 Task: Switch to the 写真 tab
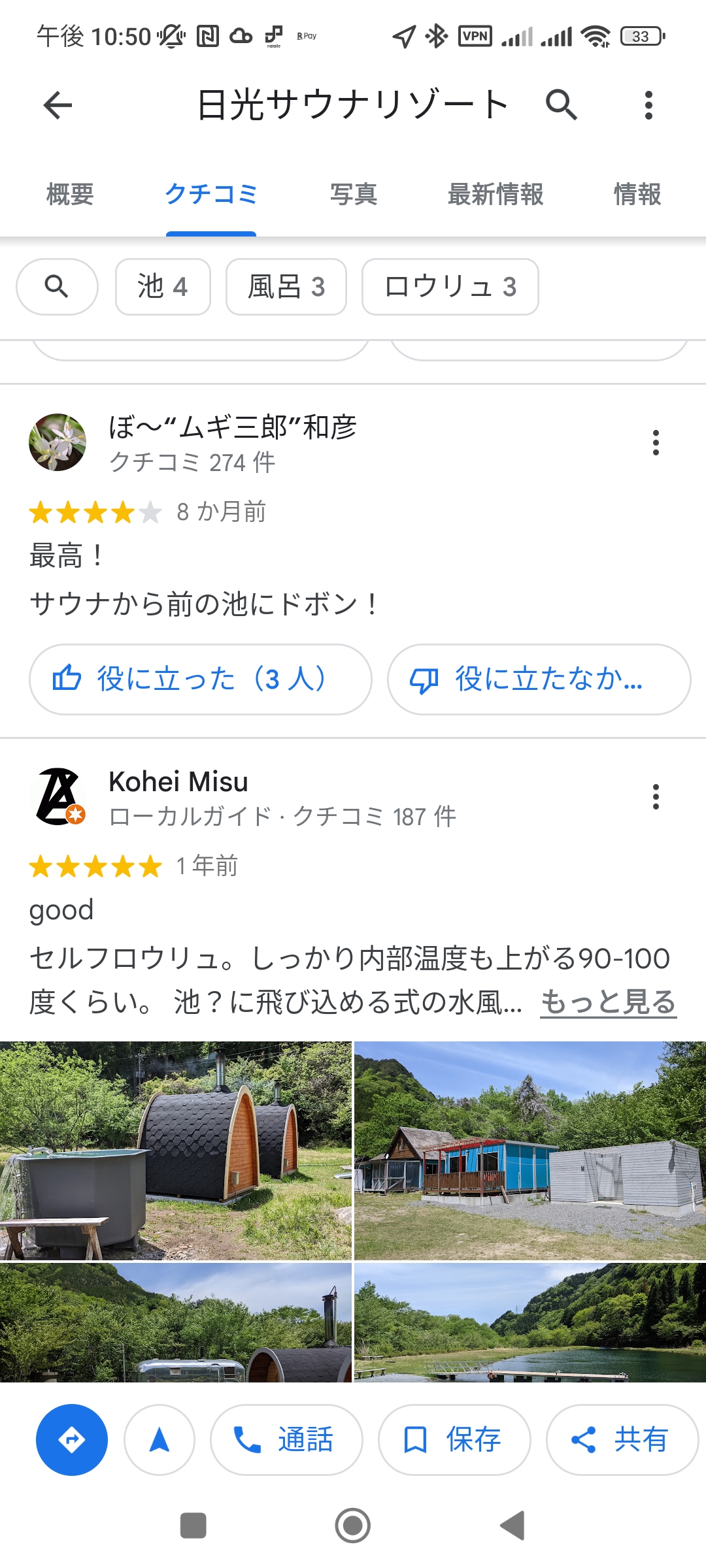tap(353, 194)
